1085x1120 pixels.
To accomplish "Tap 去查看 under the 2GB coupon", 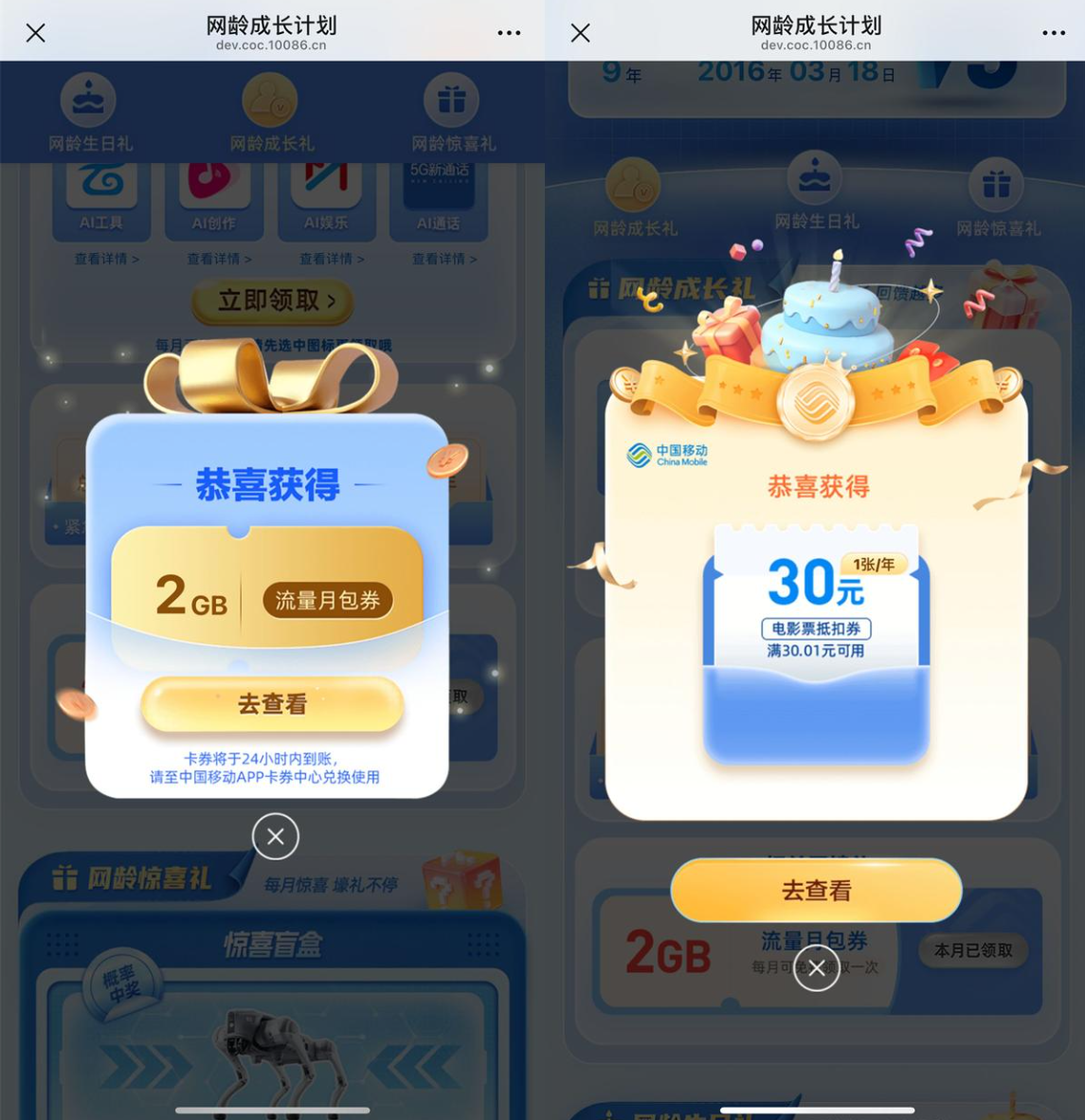I will (x=271, y=705).
